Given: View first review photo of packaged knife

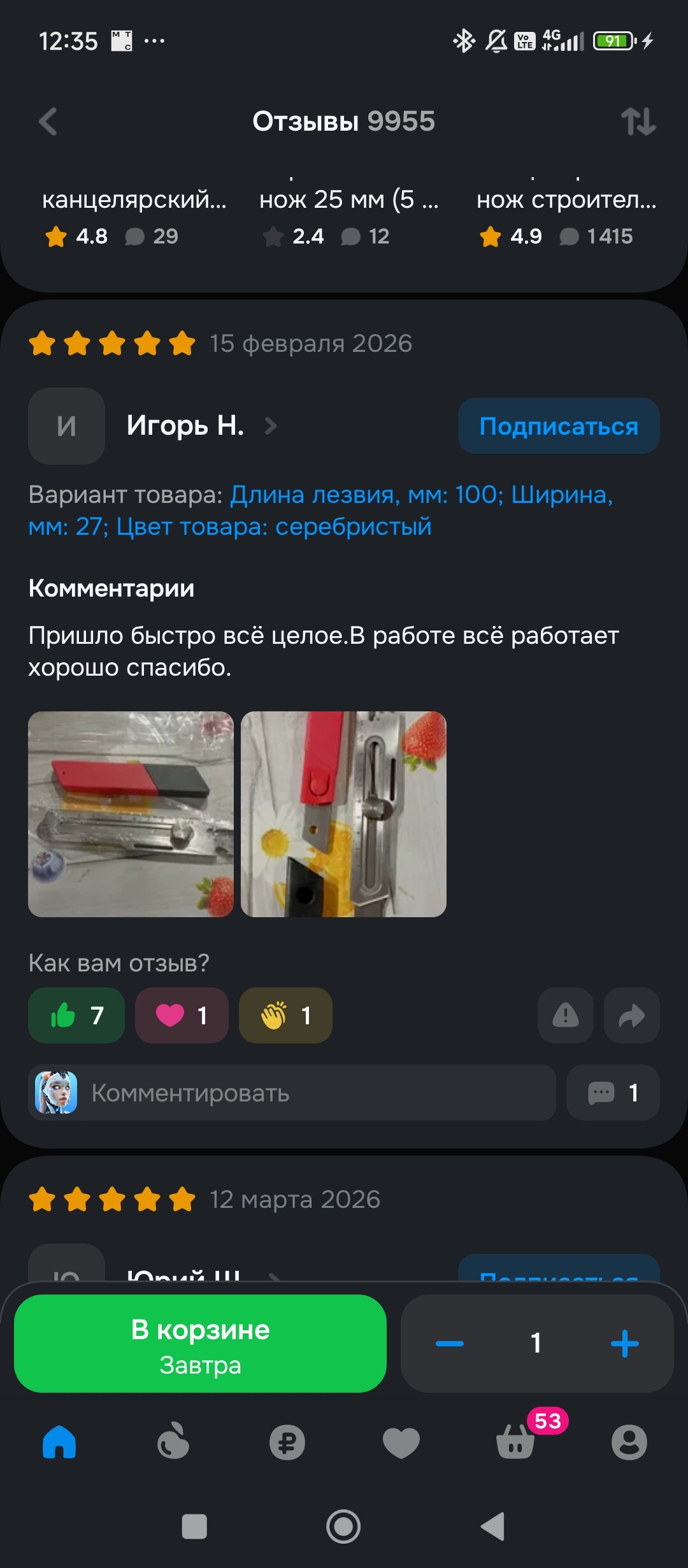Looking at the screenshot, I should tap(131, 814).
